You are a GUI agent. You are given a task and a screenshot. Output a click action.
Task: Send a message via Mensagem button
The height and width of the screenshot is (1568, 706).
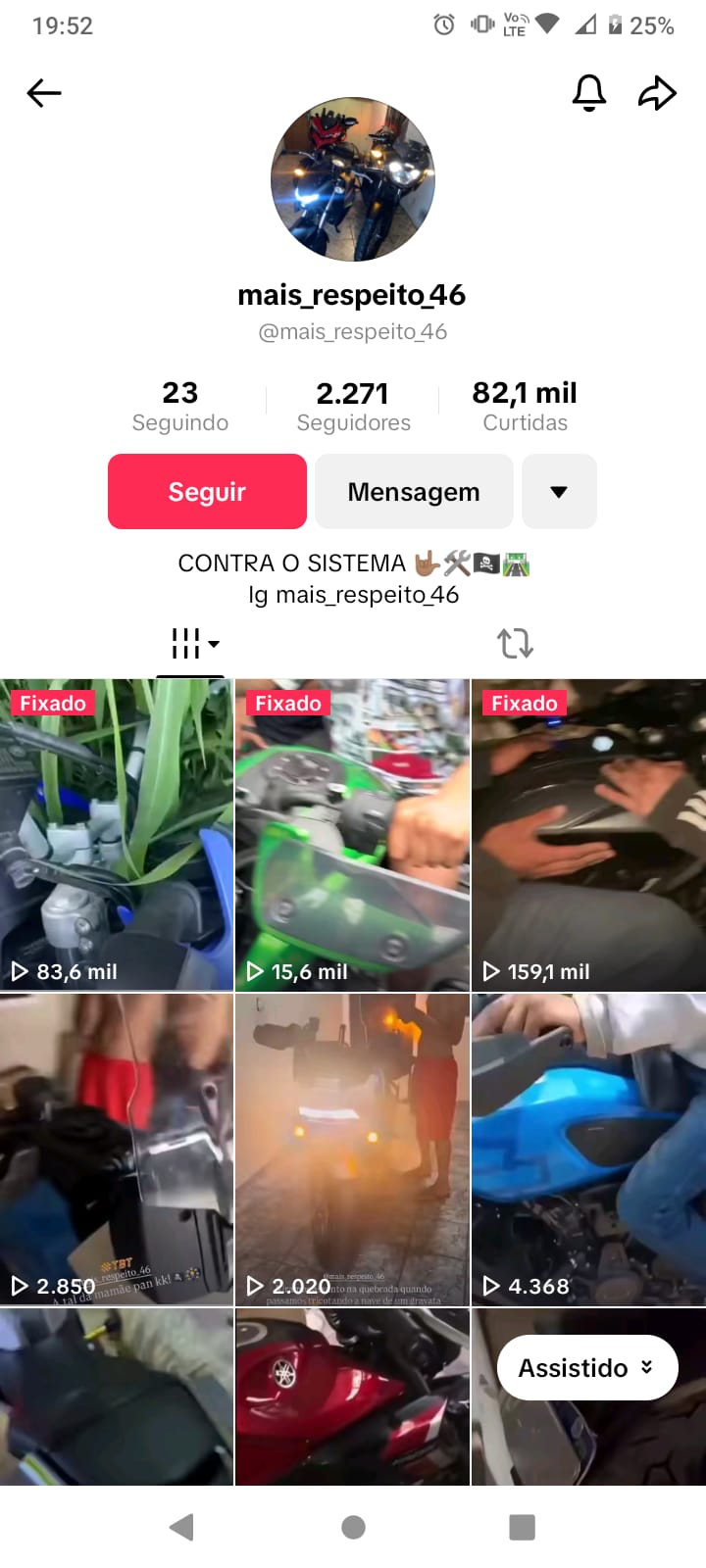click(x=414, y=491)
